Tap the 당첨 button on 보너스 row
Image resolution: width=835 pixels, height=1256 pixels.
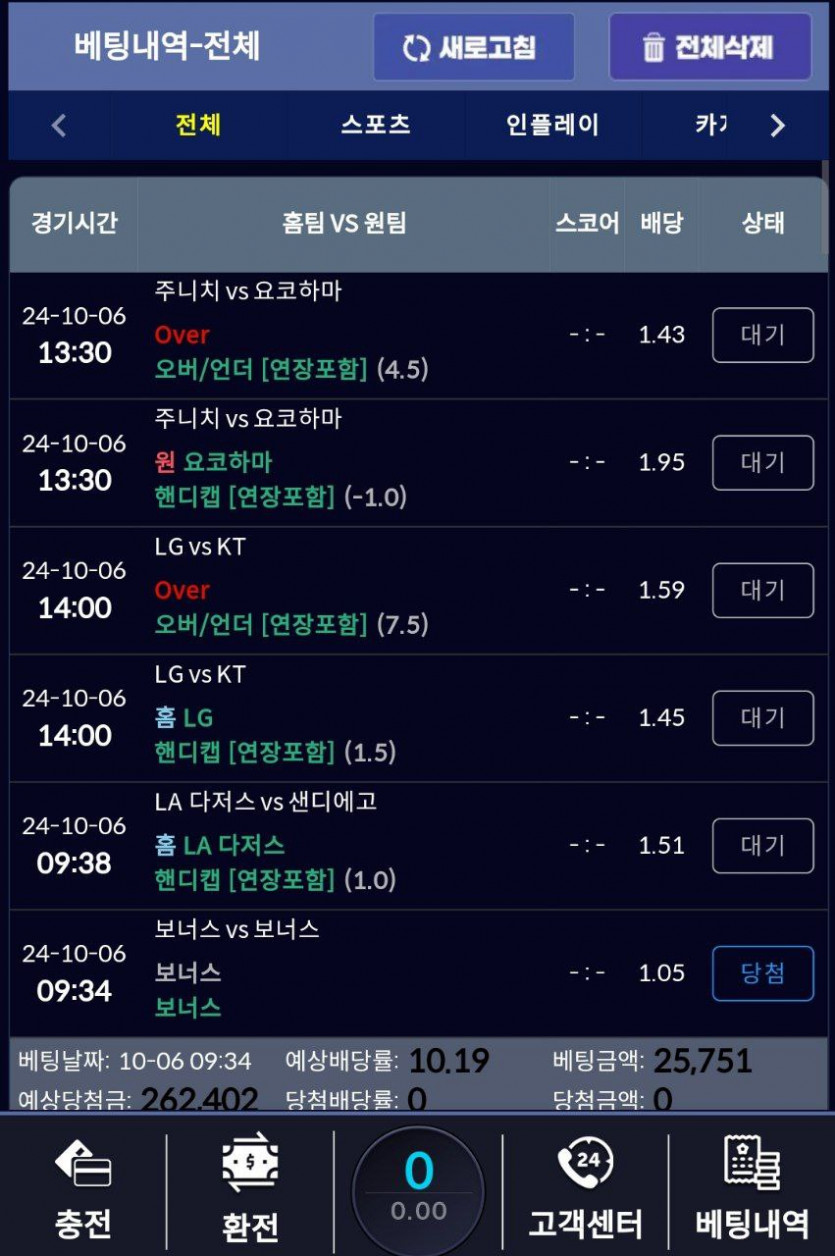point(763,973)
